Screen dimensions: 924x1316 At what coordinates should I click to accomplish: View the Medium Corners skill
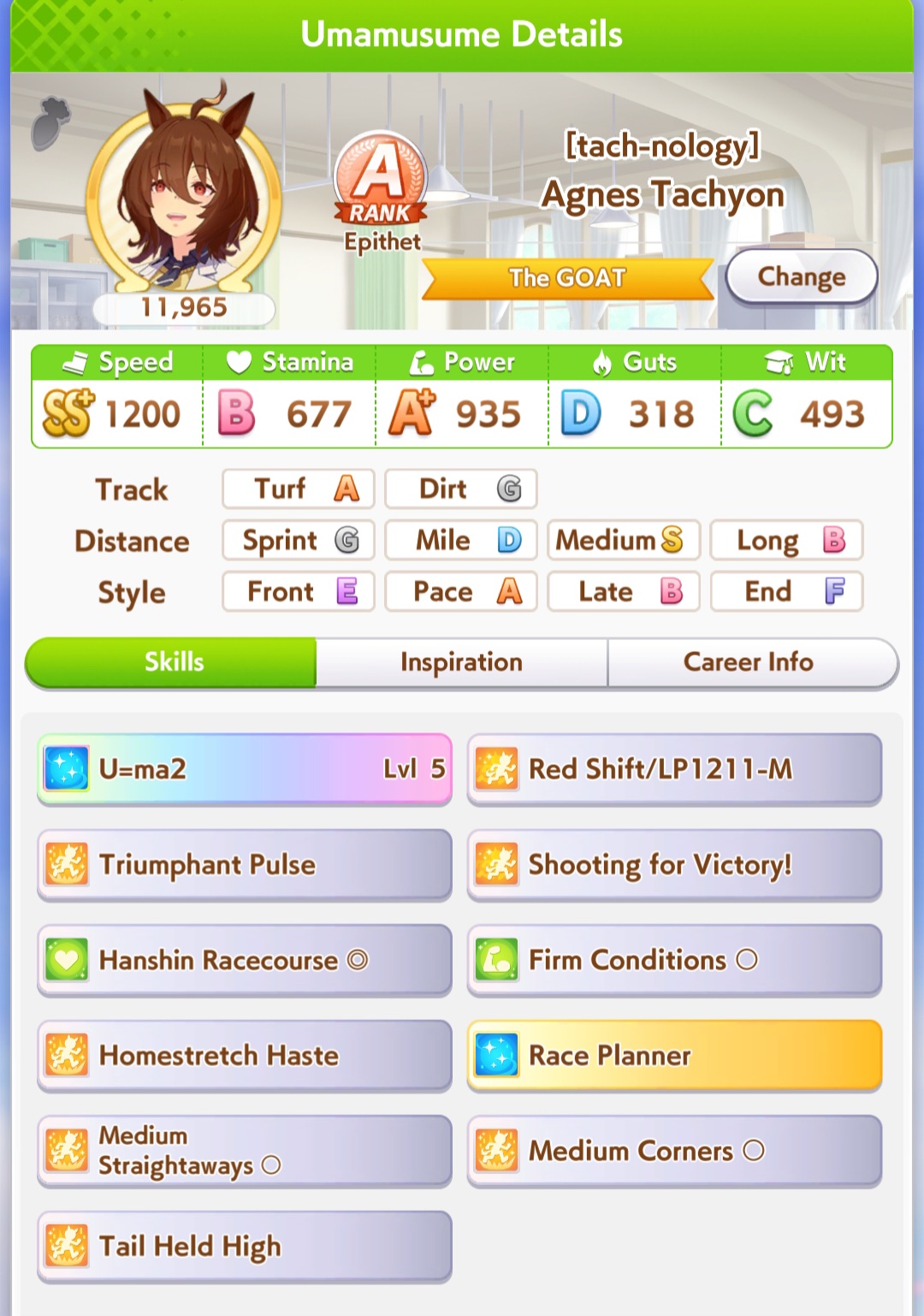674,1151
